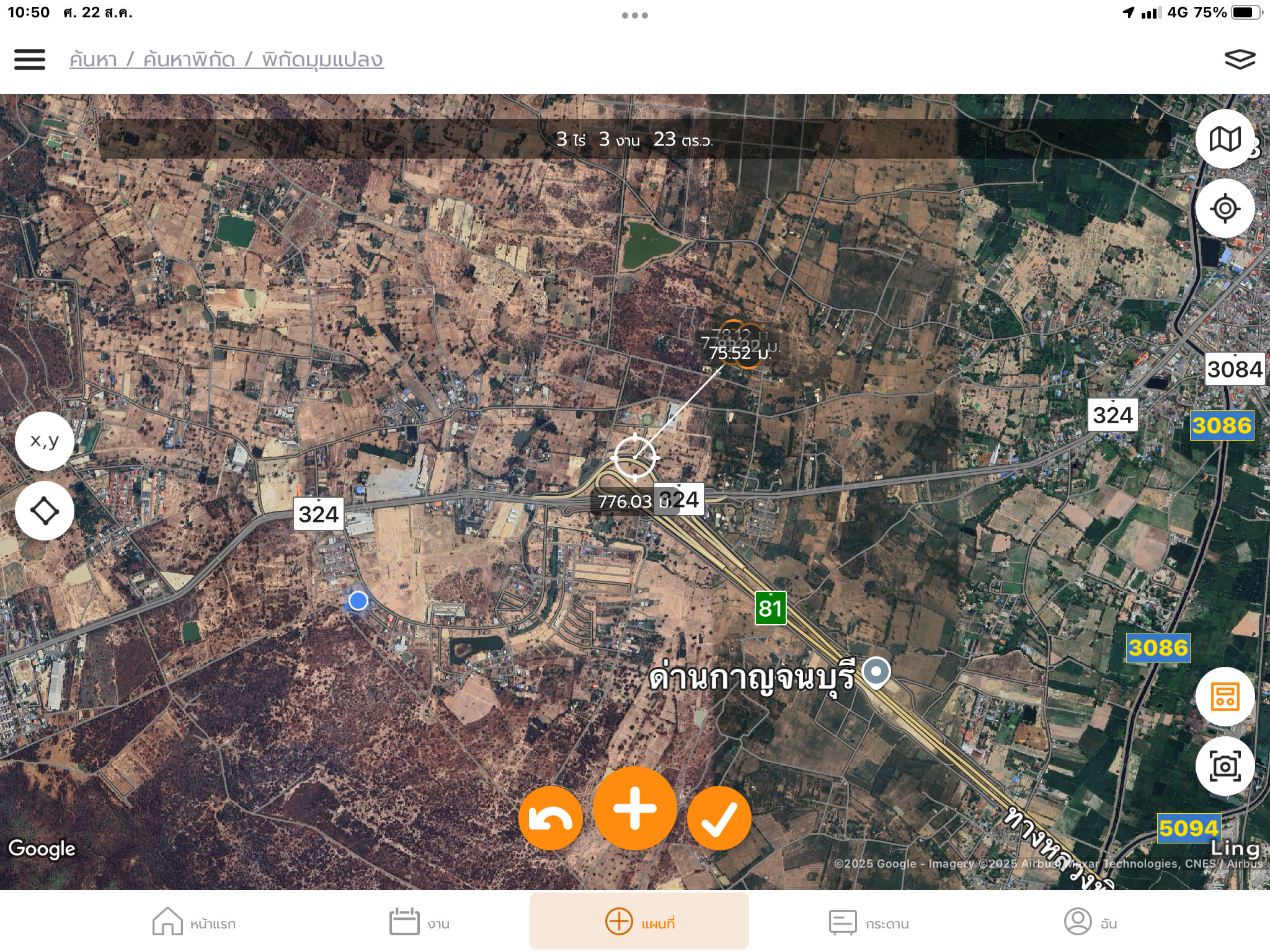Viewport: 1270px width, 952px height.
Task: Select the แผนที่ tab
Action: point(639,922)
